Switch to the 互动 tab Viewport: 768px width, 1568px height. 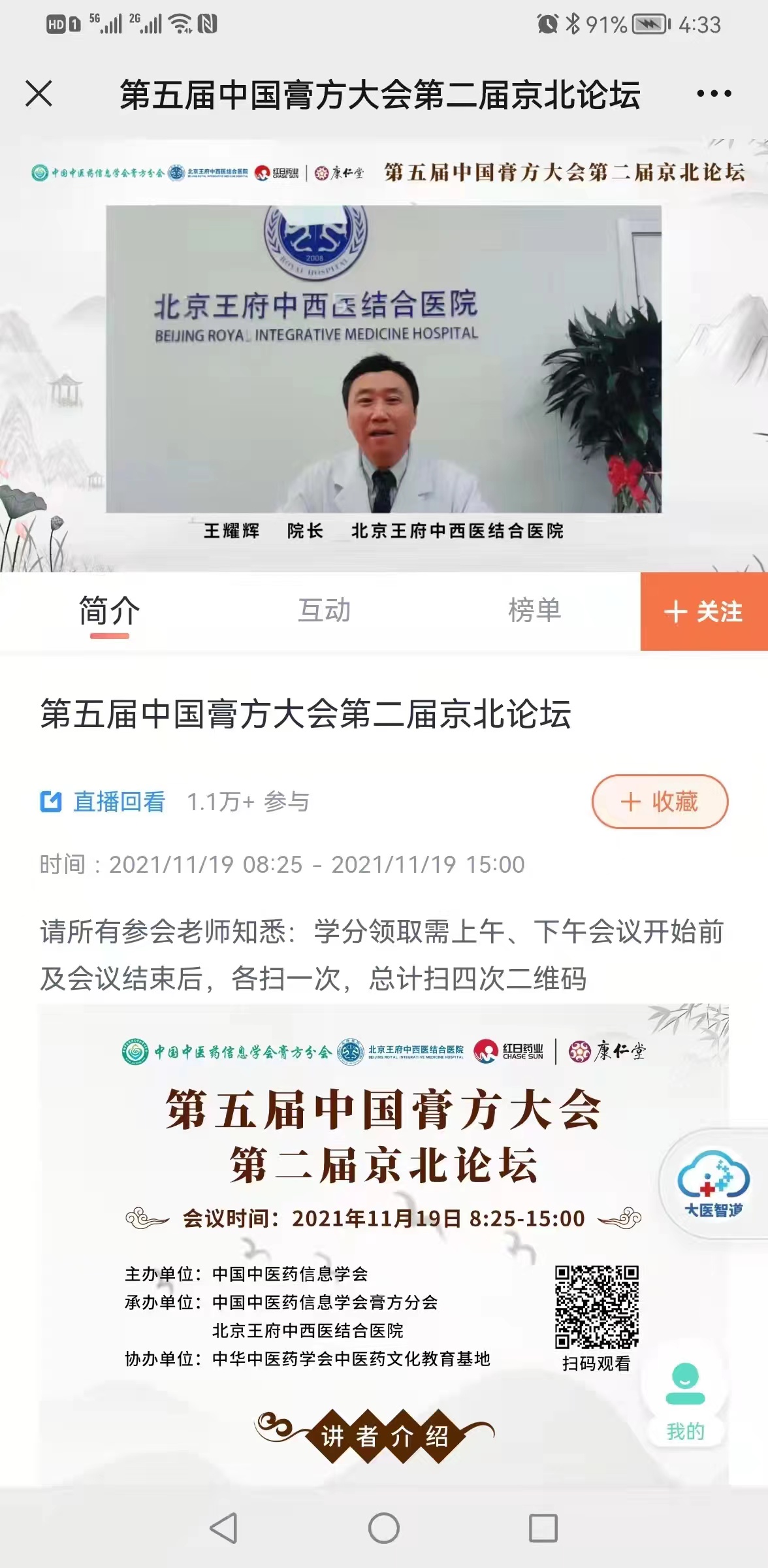click(324, 612)
